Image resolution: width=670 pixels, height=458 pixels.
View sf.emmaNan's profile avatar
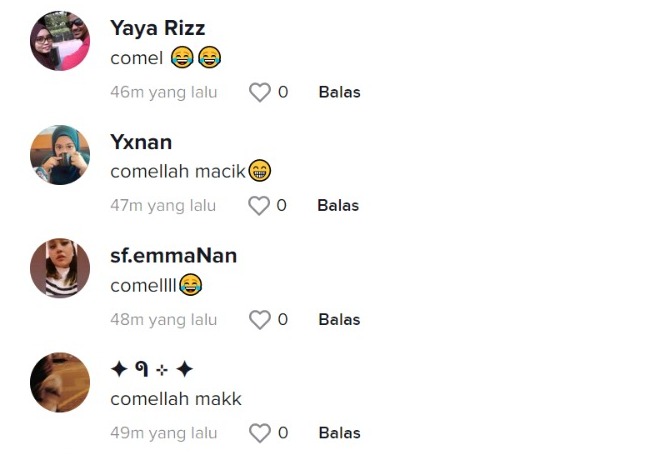(x=60, y=268)
